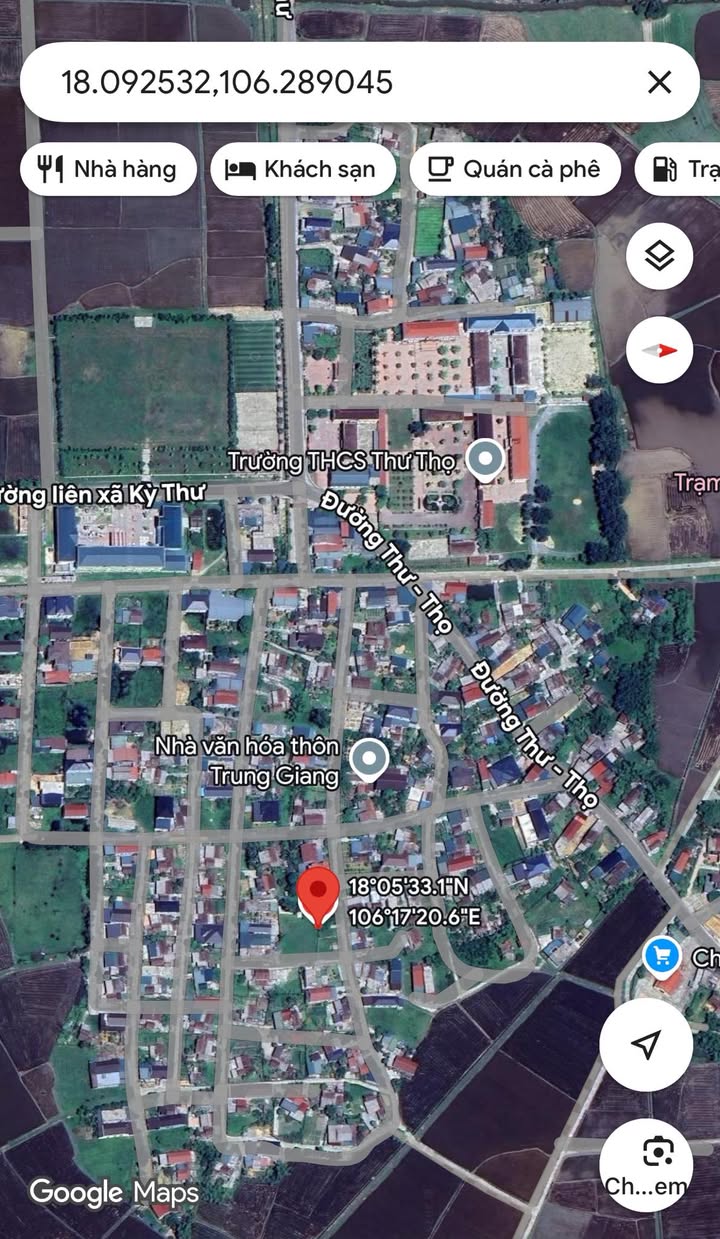
Task: Clear the search with the X icon
Action: (659, 82)
